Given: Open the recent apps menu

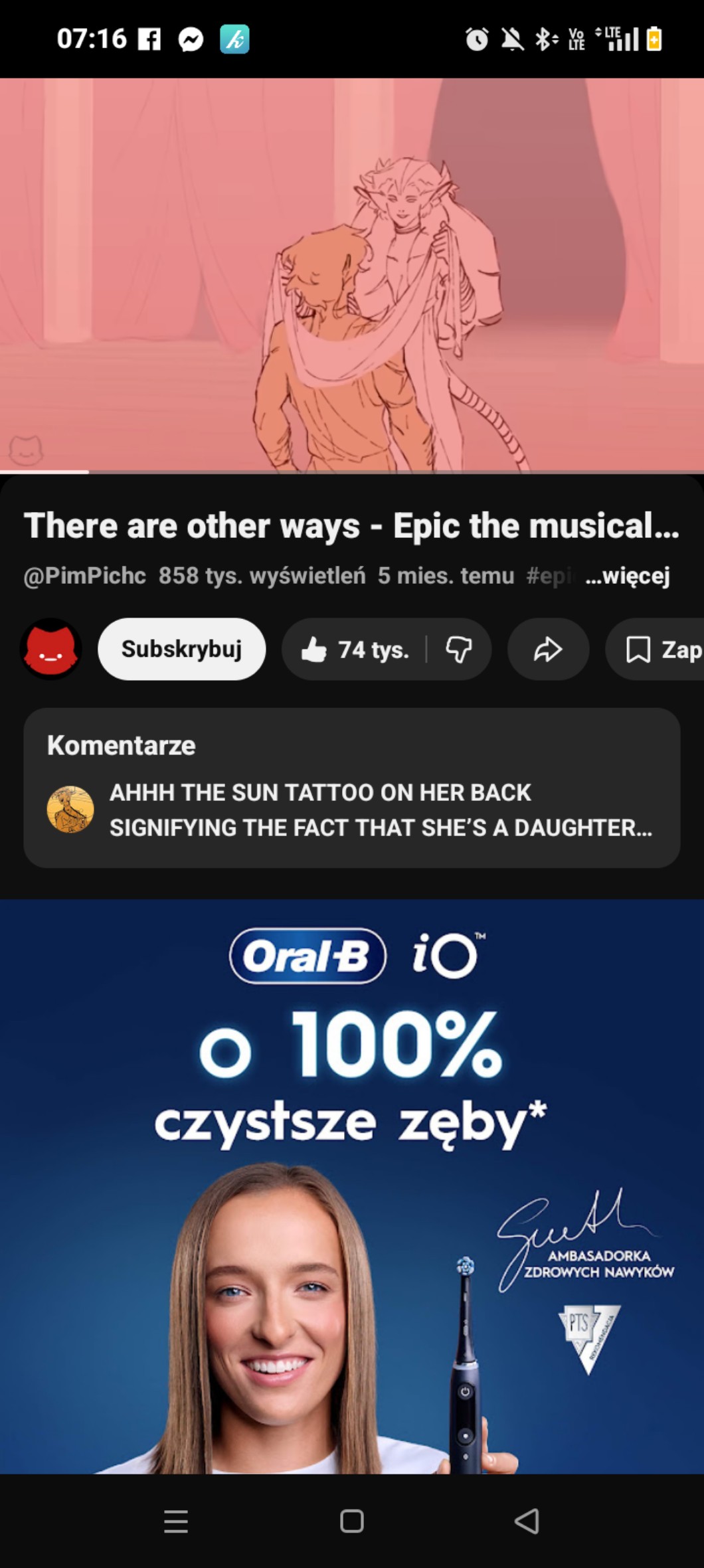Looking at the screenshot, I should (x=176, y=1521).
